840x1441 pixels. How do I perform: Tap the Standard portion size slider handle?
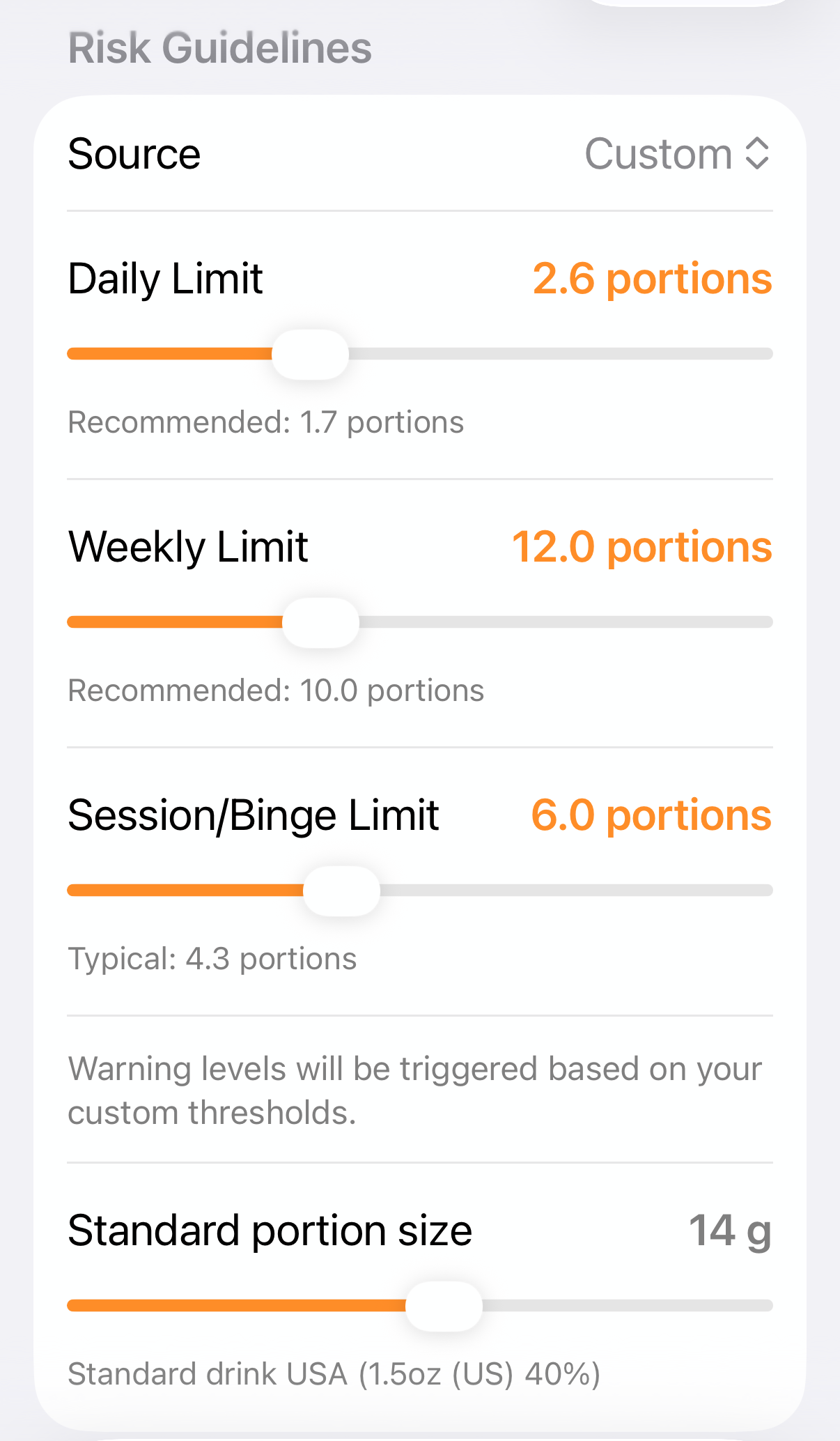[x=444, y=1306]
